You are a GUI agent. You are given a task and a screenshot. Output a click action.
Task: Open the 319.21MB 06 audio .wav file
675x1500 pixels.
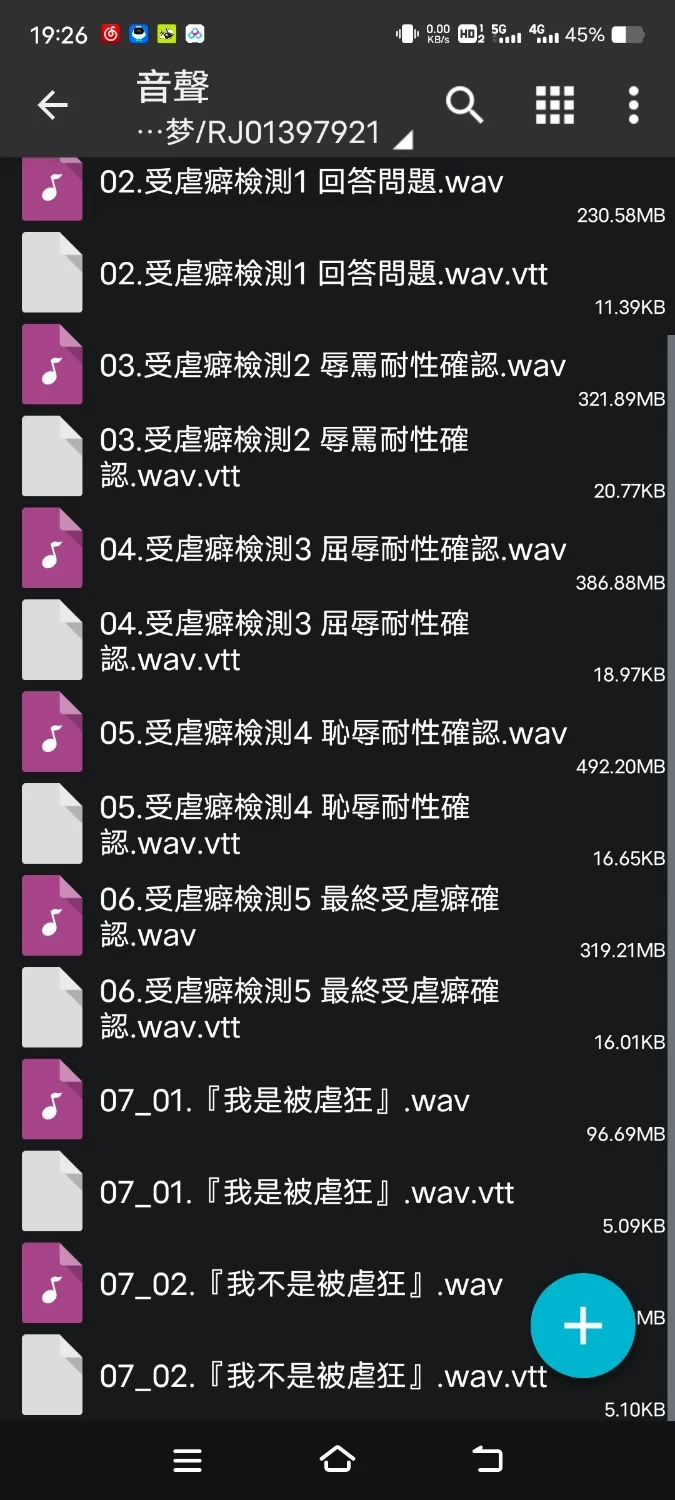coord(298,917)
